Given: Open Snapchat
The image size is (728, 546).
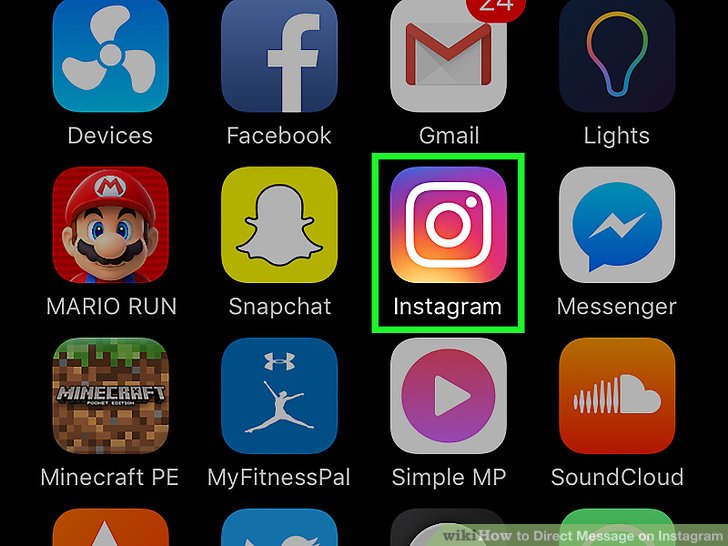Looking at the screenshot, I should (x=279, y=225).
